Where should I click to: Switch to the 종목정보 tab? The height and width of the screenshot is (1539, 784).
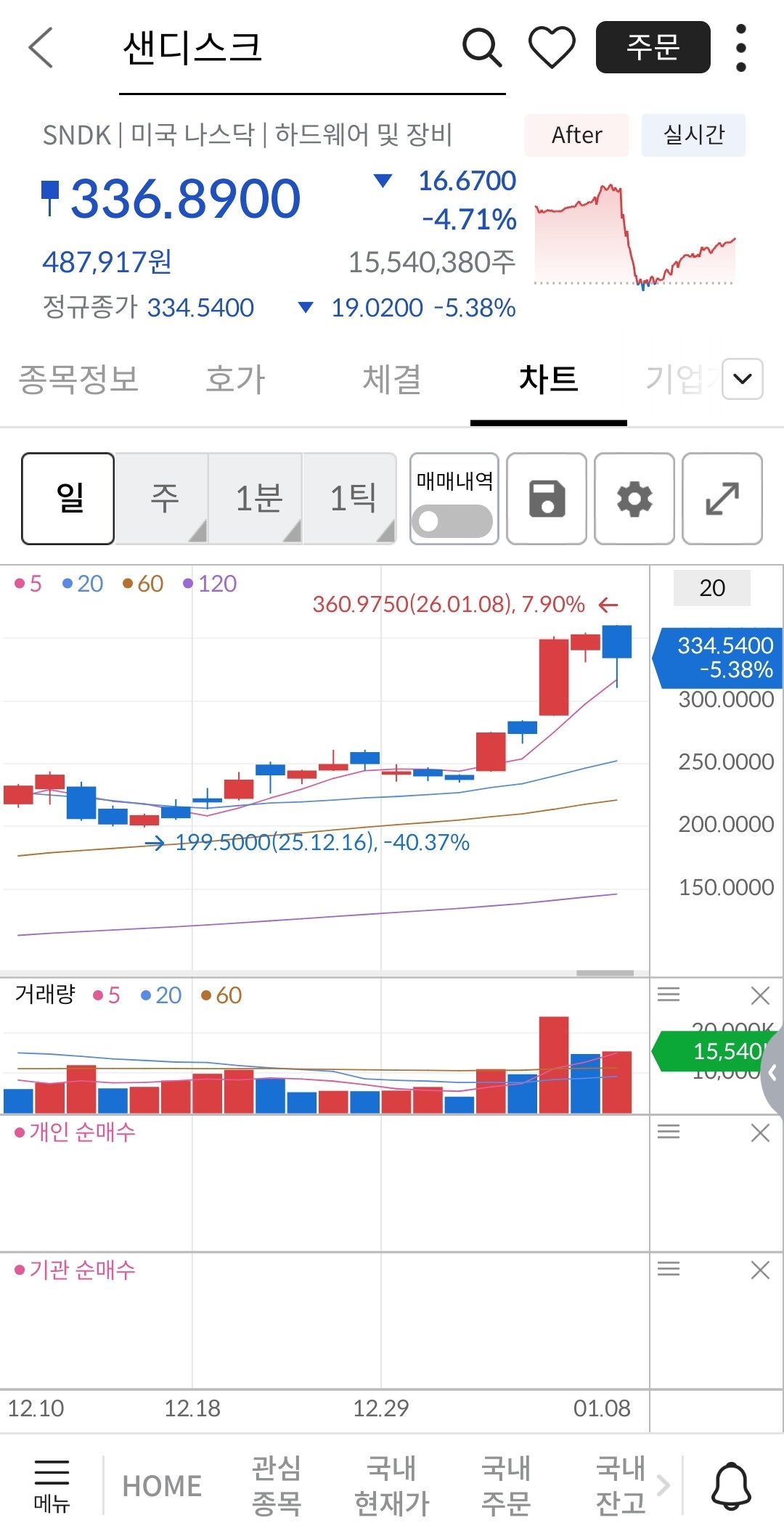pyautogui.click(x=78, y=379)
